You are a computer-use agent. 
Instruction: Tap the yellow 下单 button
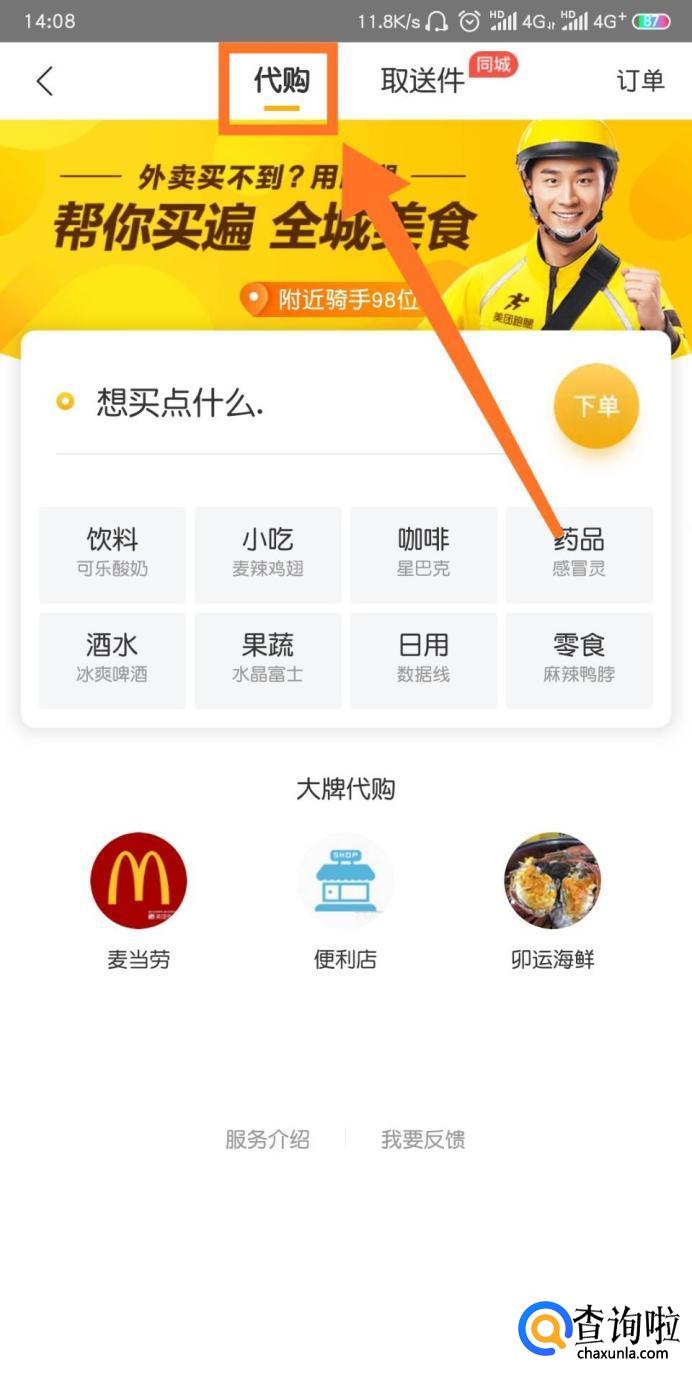[x=596, y=406]
